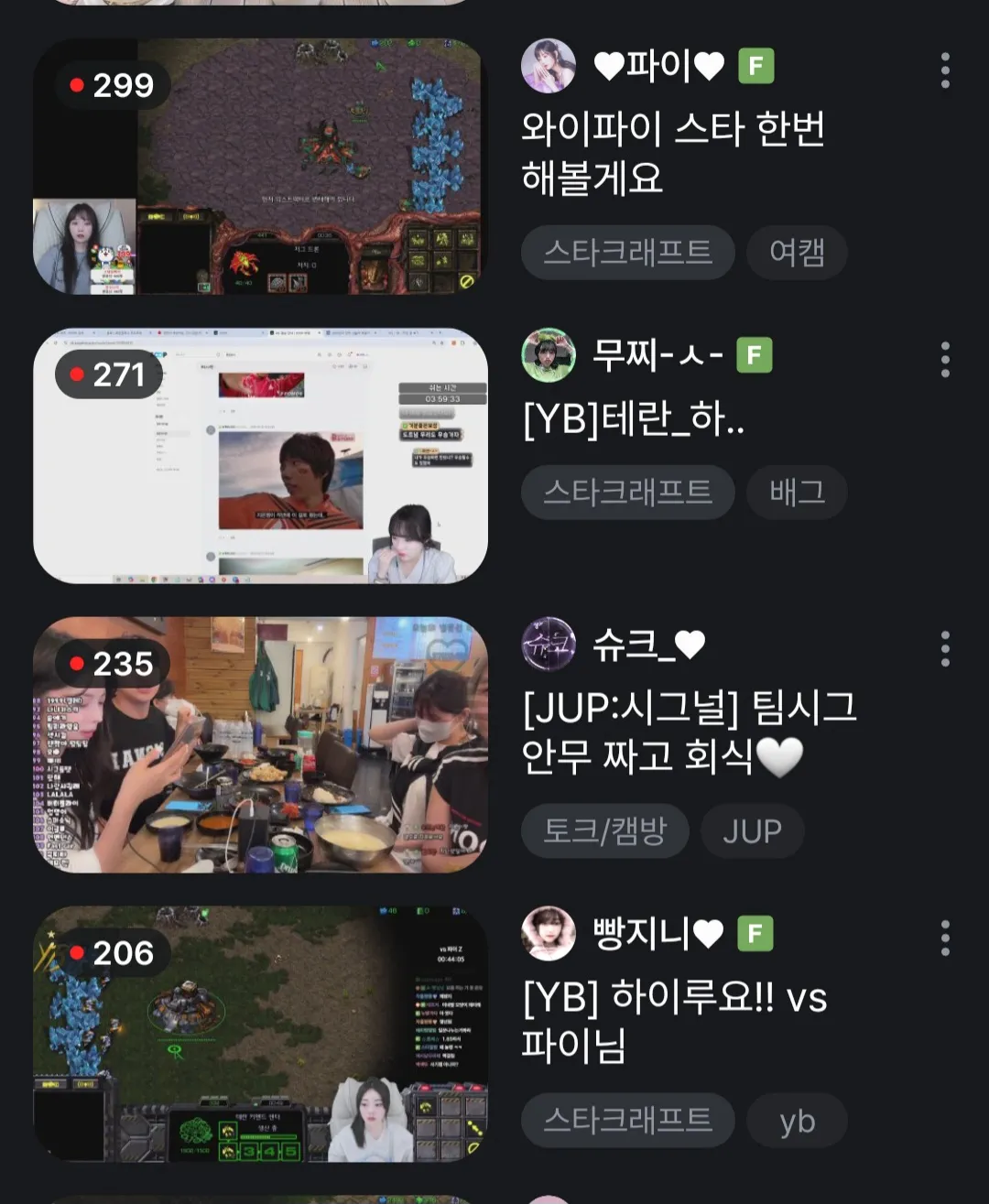Click the live indicator showing 299 viewers

112,86
